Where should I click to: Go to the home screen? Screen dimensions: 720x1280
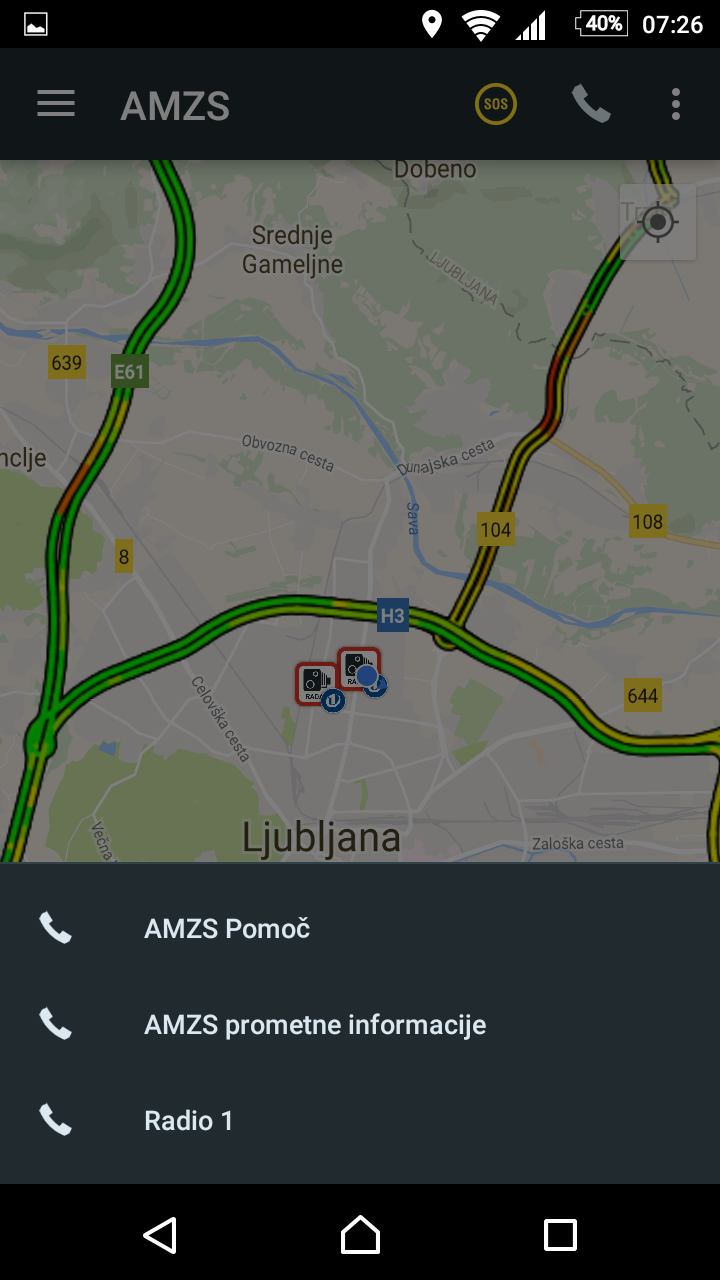pyautogui.click(x=360, y=1235)
